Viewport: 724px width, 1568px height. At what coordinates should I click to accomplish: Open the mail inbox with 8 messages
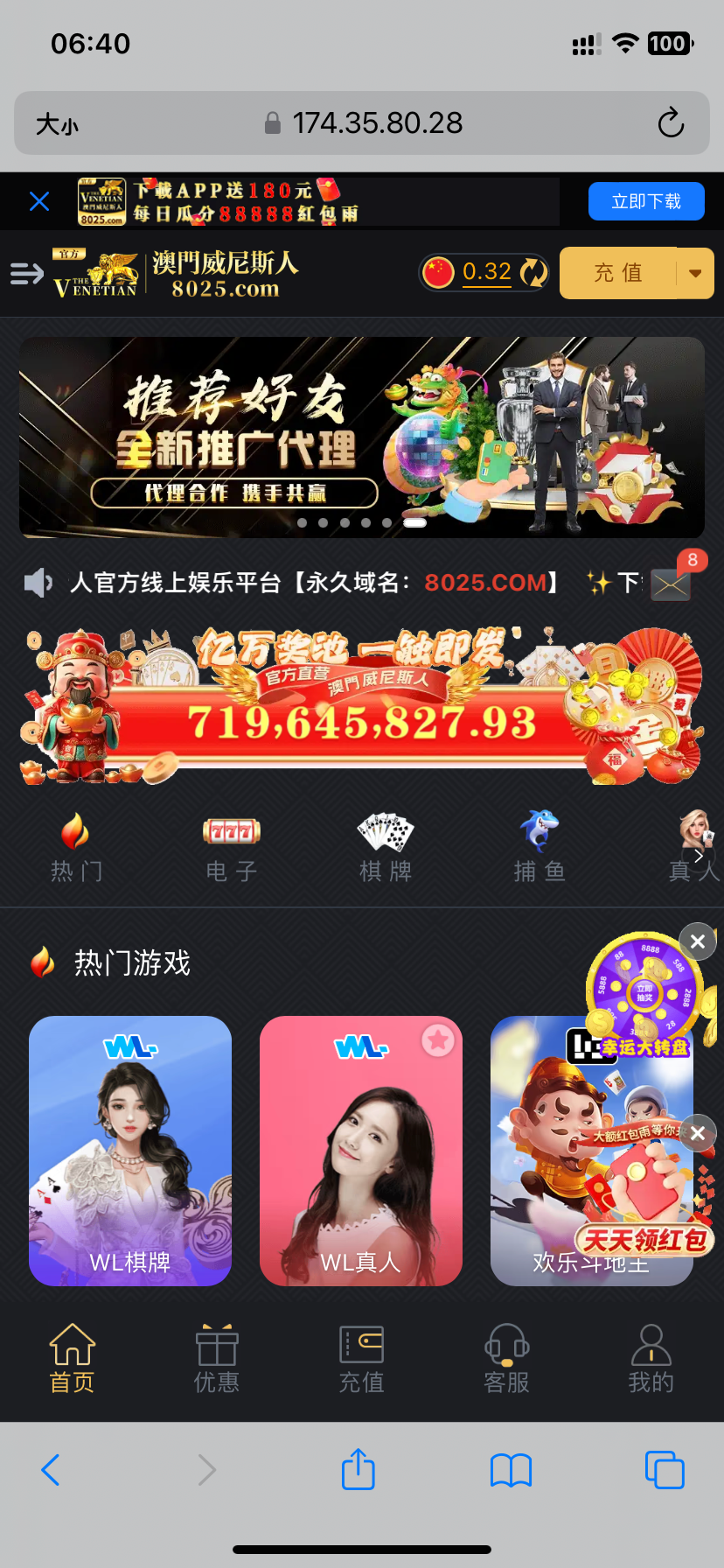tap(671, 584)
